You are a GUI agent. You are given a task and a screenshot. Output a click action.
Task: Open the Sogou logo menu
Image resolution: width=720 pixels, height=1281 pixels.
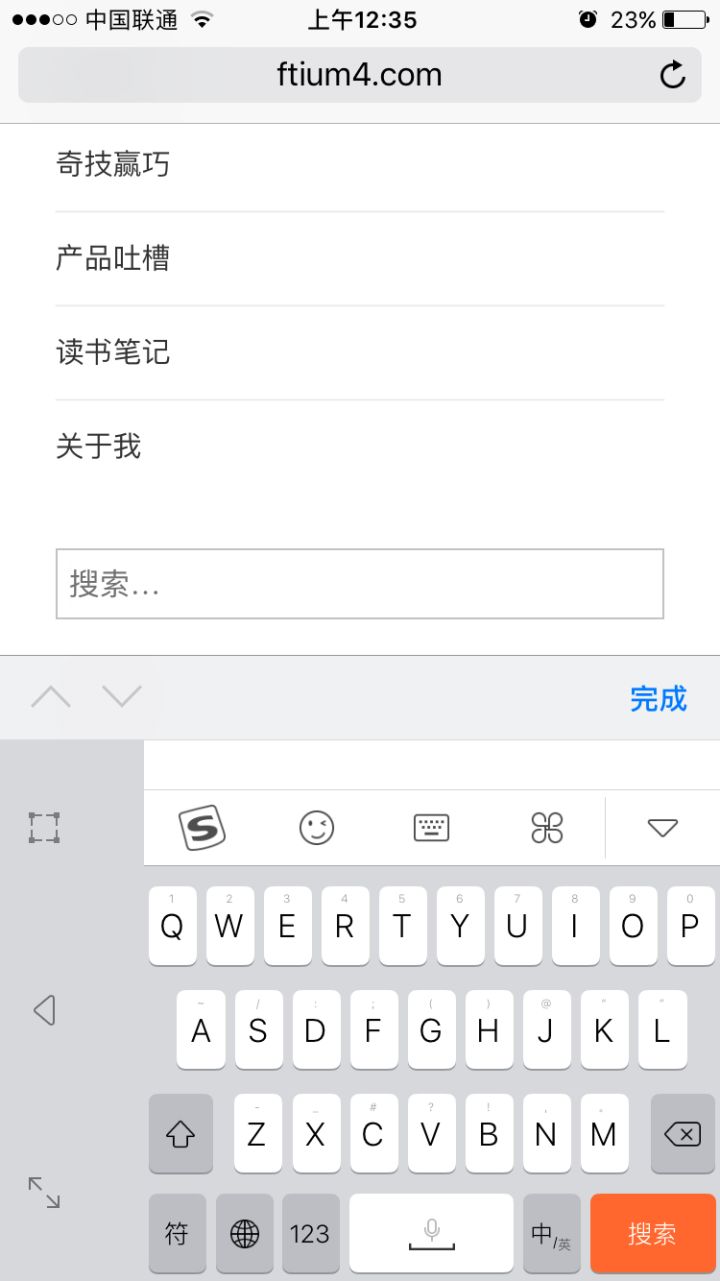coord(202,828)
